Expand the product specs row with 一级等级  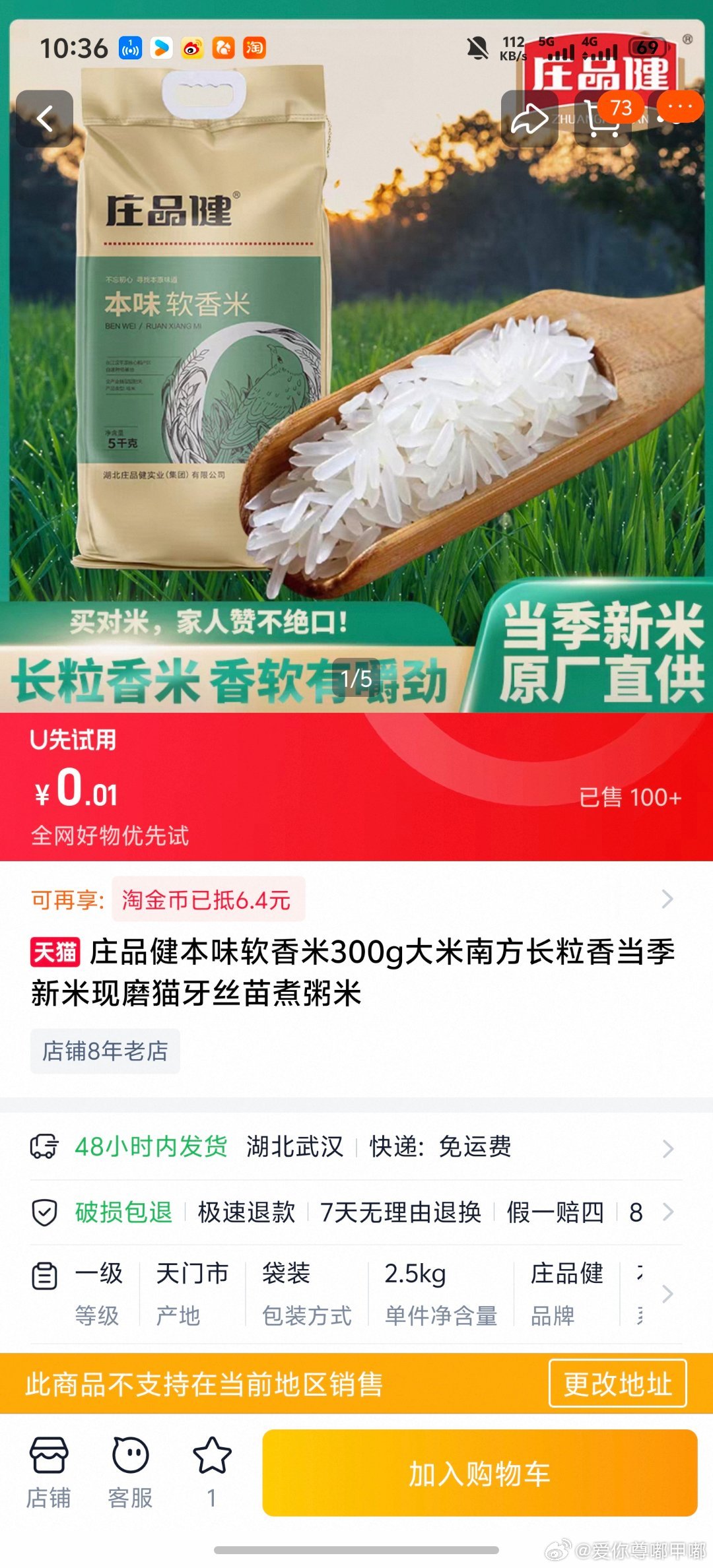coord(356,1293)
